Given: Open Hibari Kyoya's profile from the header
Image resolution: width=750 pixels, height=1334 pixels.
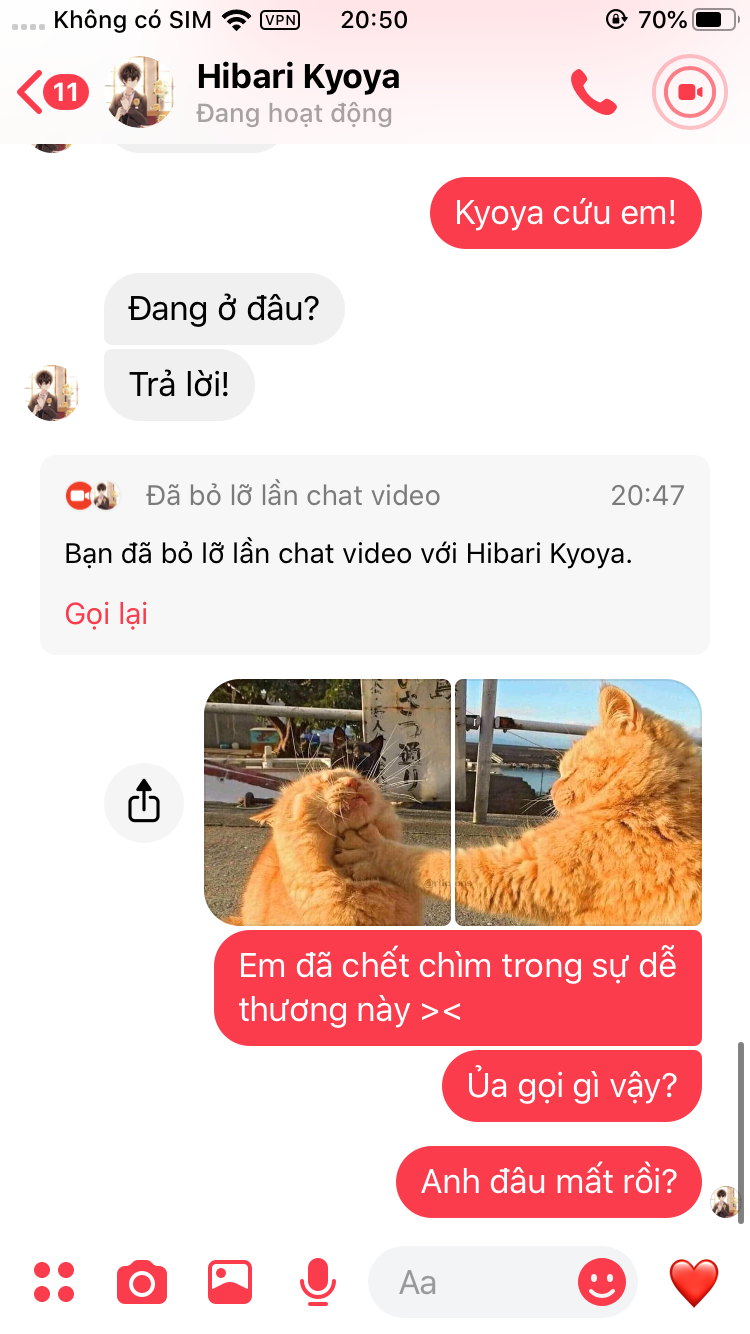Looking at the screenshot, I should 297,92.
